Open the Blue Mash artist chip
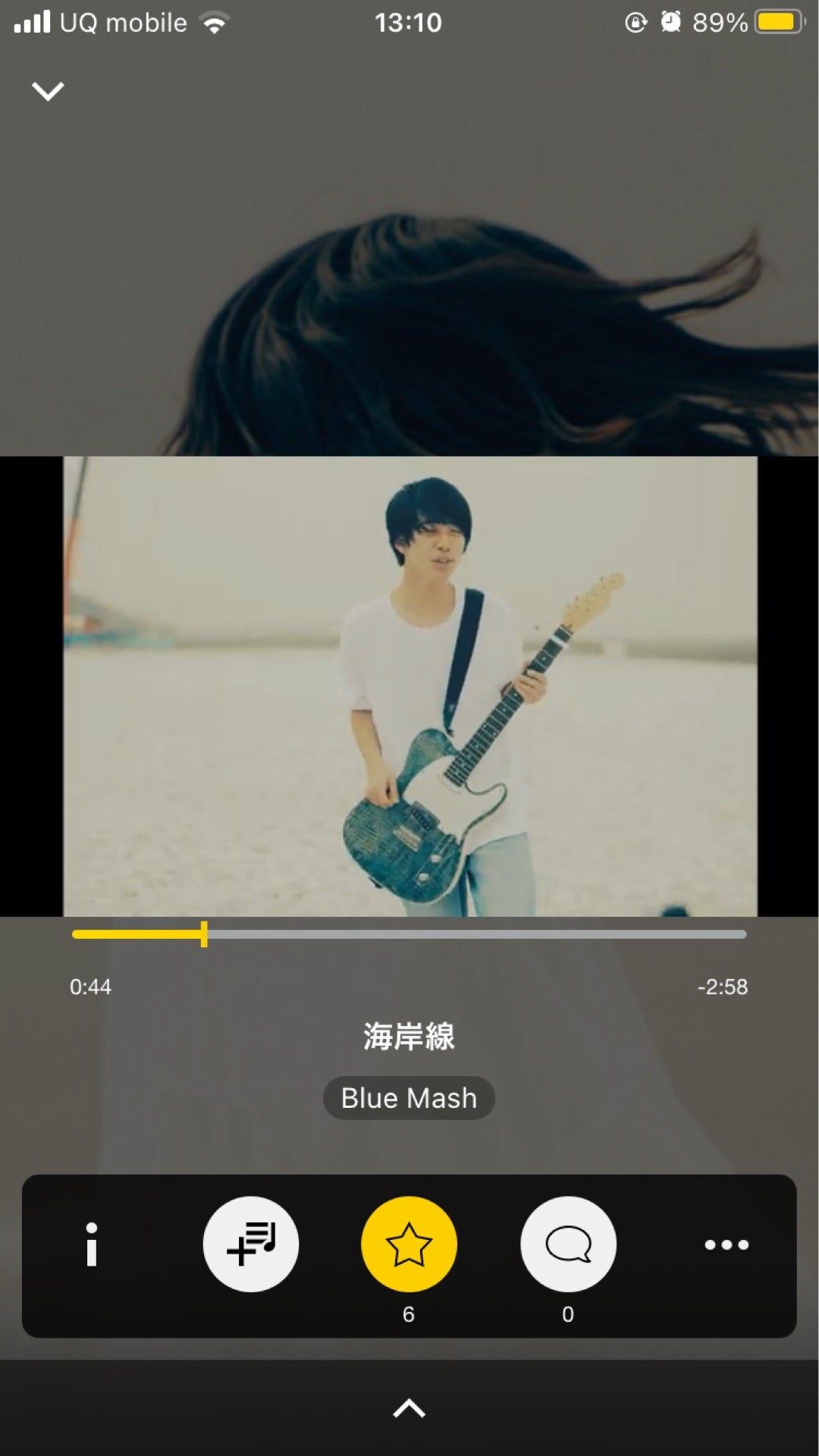 coord(409,1098)
